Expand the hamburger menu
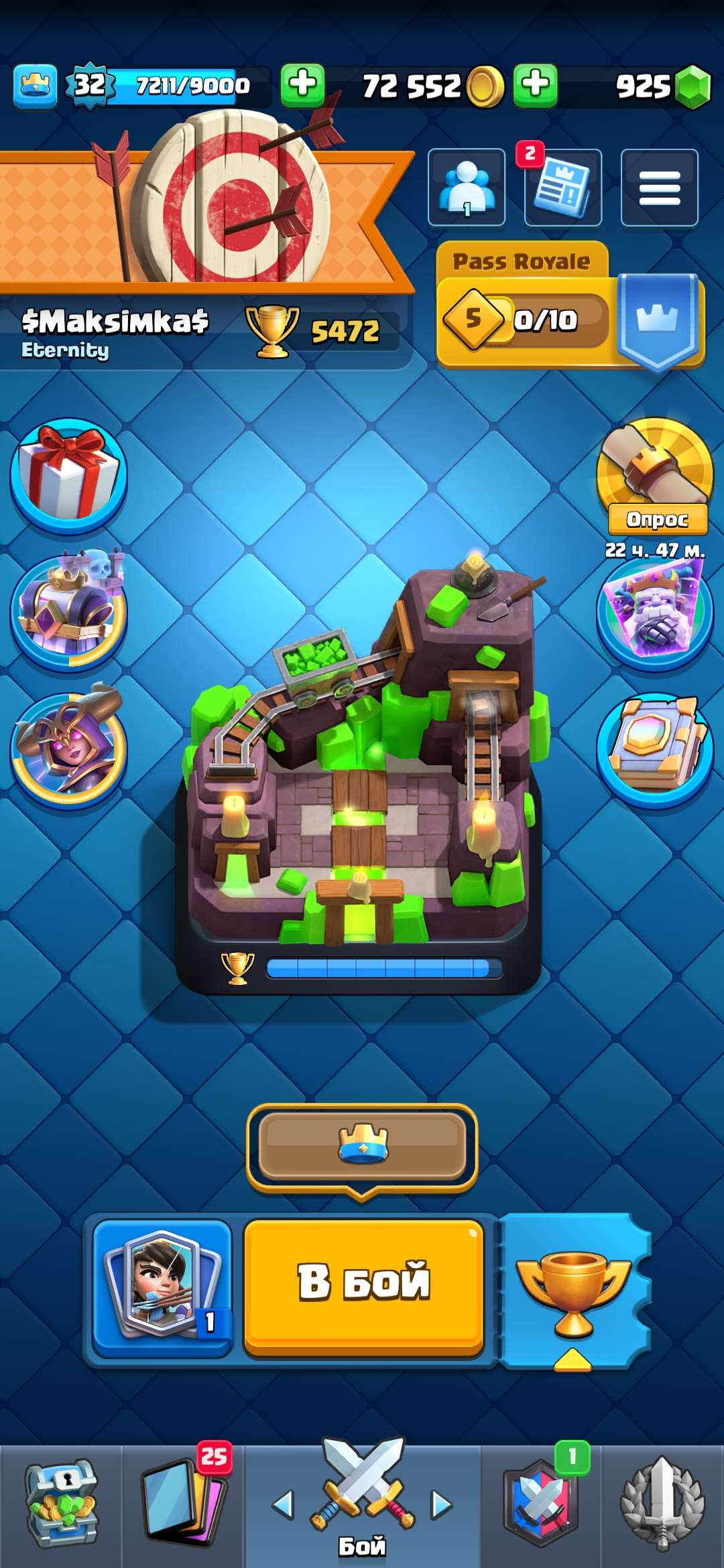 [x=659, y=188]
